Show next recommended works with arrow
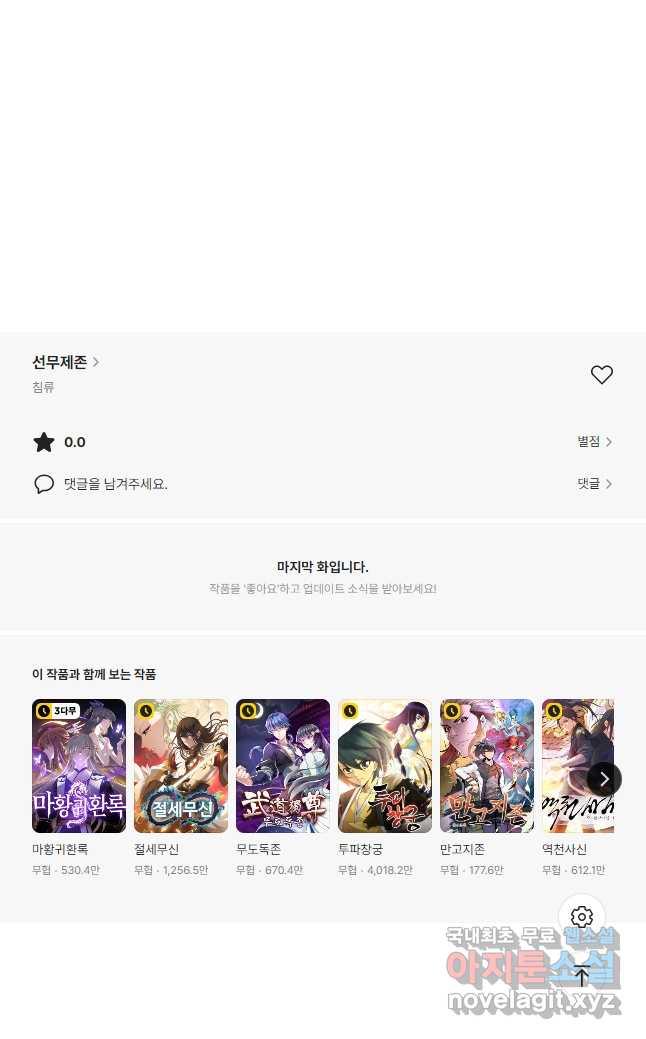The height and width of the screenshot is (1039, 646). [604, 778]
